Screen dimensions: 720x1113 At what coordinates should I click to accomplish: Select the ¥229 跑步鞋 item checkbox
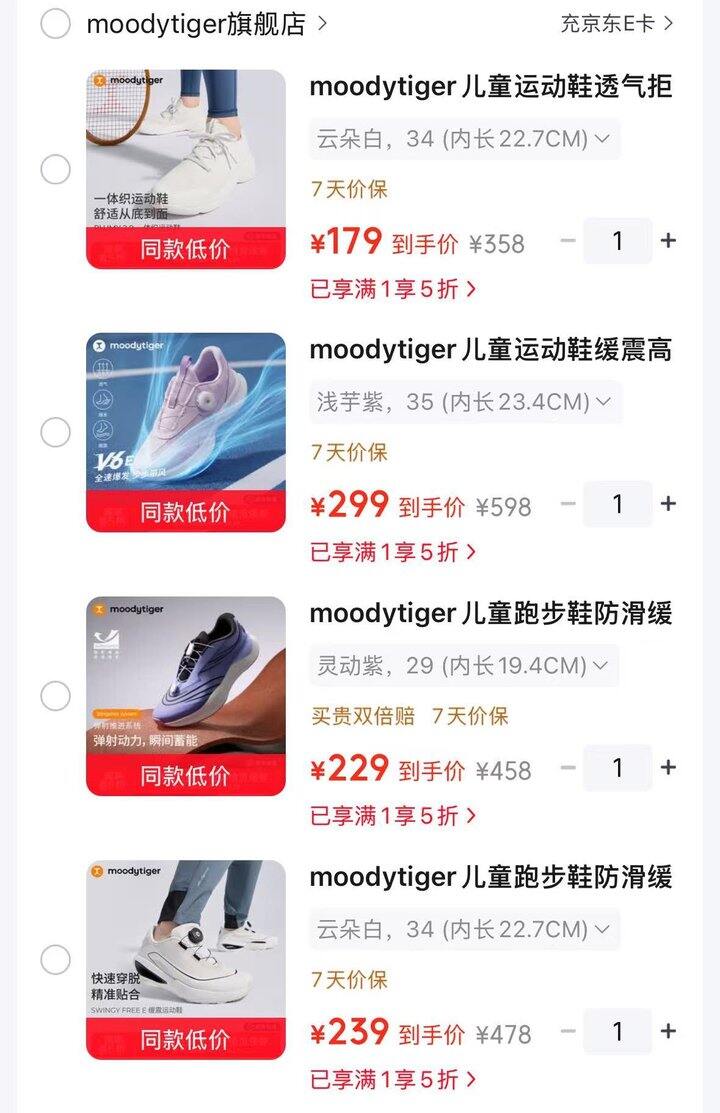tap(55, 696)
